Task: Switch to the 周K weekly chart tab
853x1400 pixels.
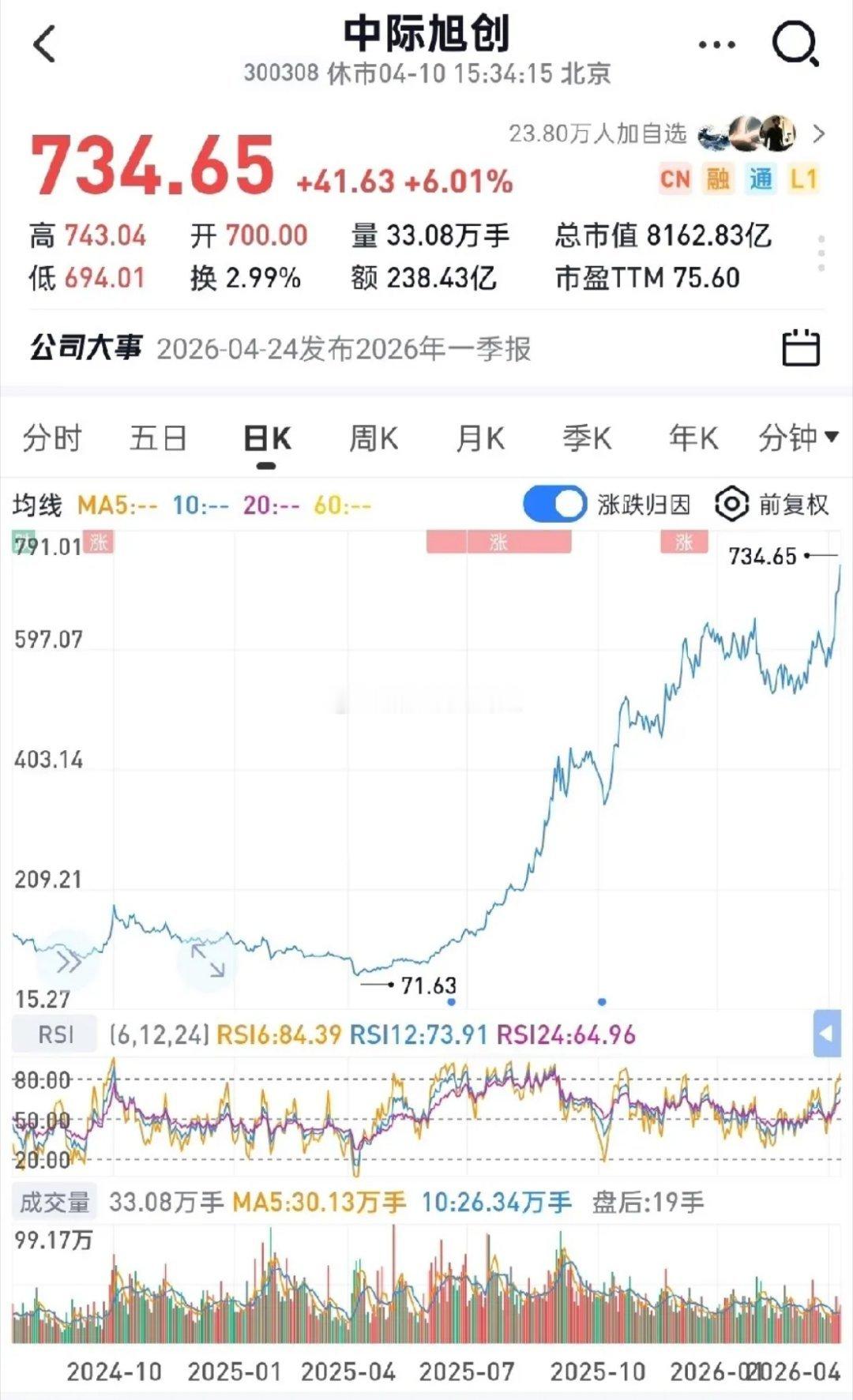Action: [374, 439]
